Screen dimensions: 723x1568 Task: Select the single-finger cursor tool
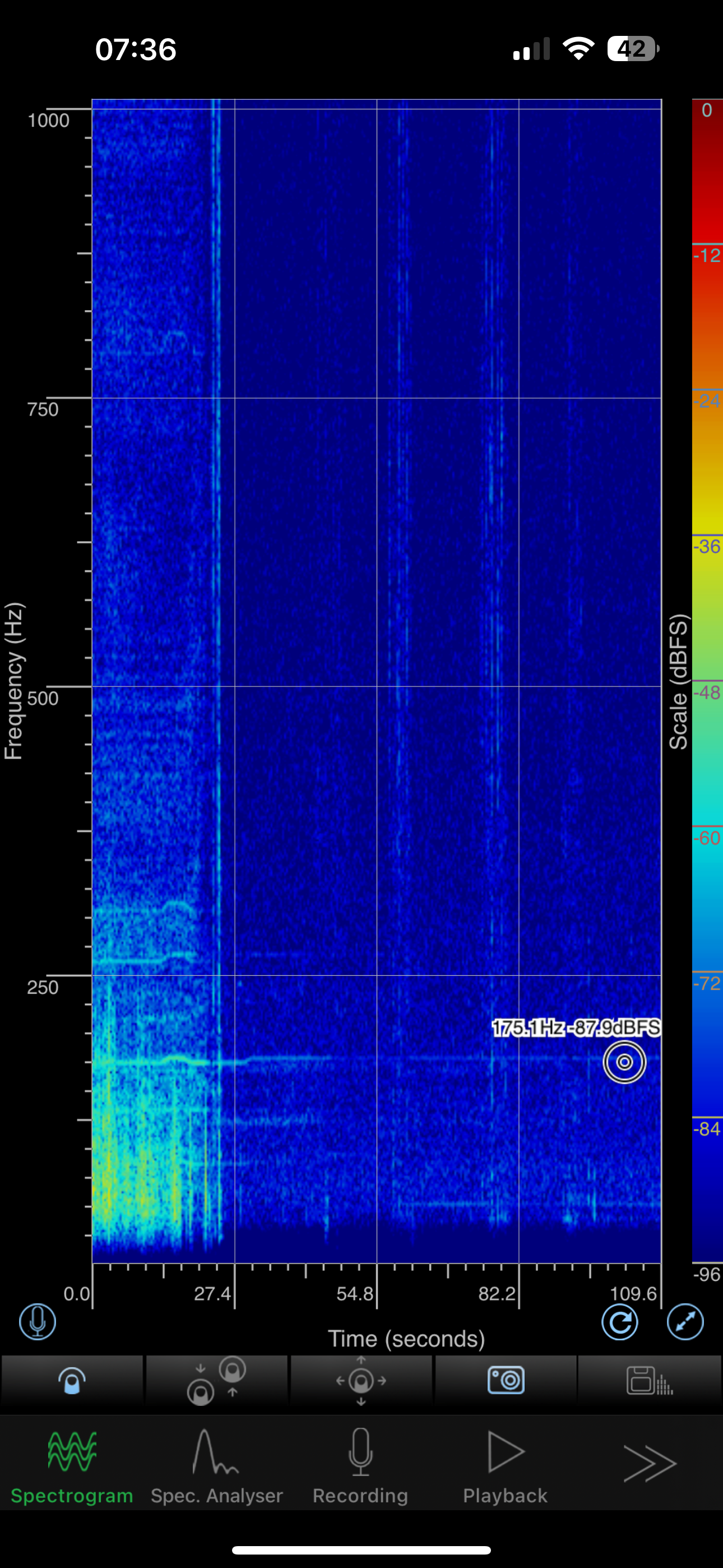(x=72, y=1380)
